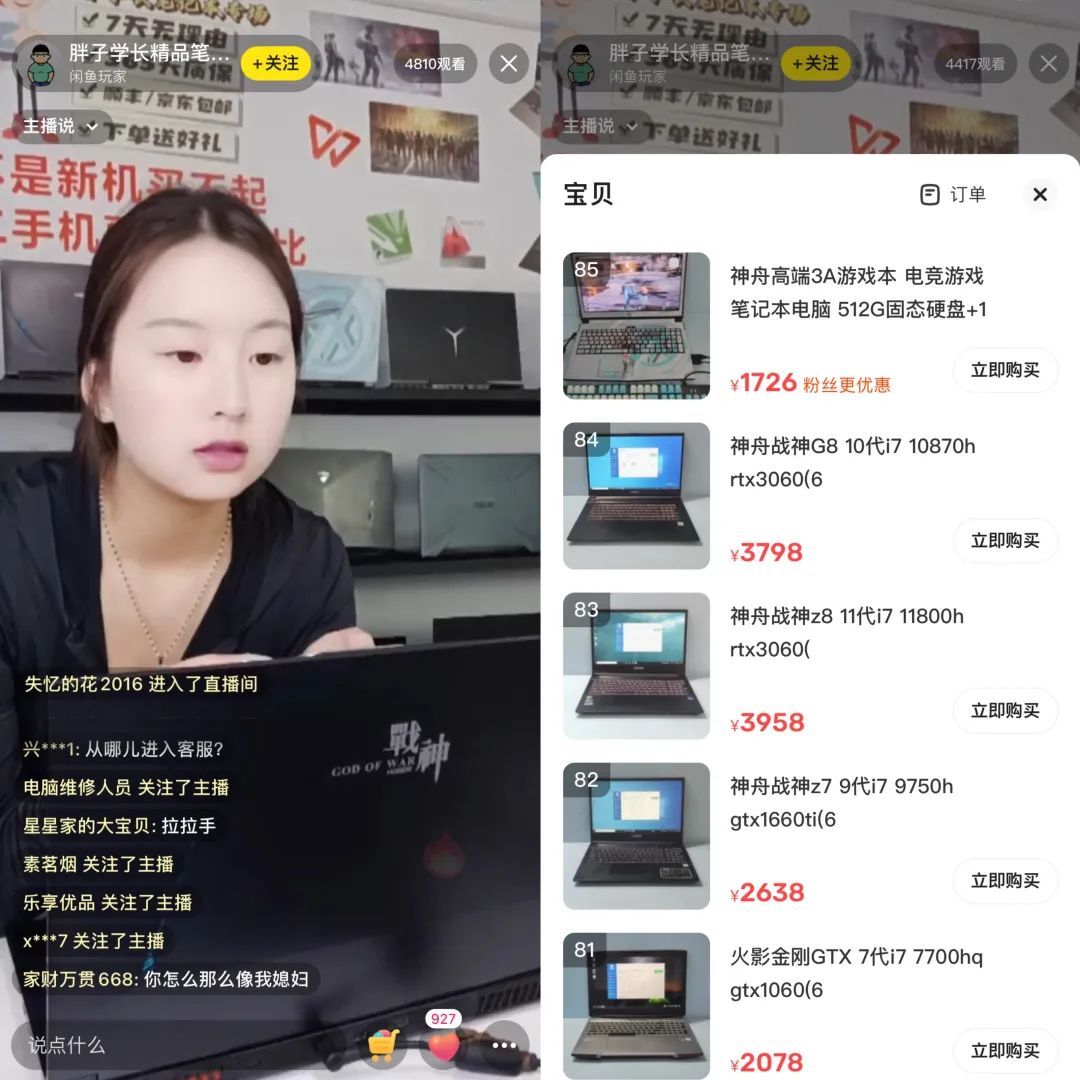This screenshot has height=1080, width=1080.
Task: Tap 立即购买 for 神舟高端3A游戏本
Action: 1005,370
